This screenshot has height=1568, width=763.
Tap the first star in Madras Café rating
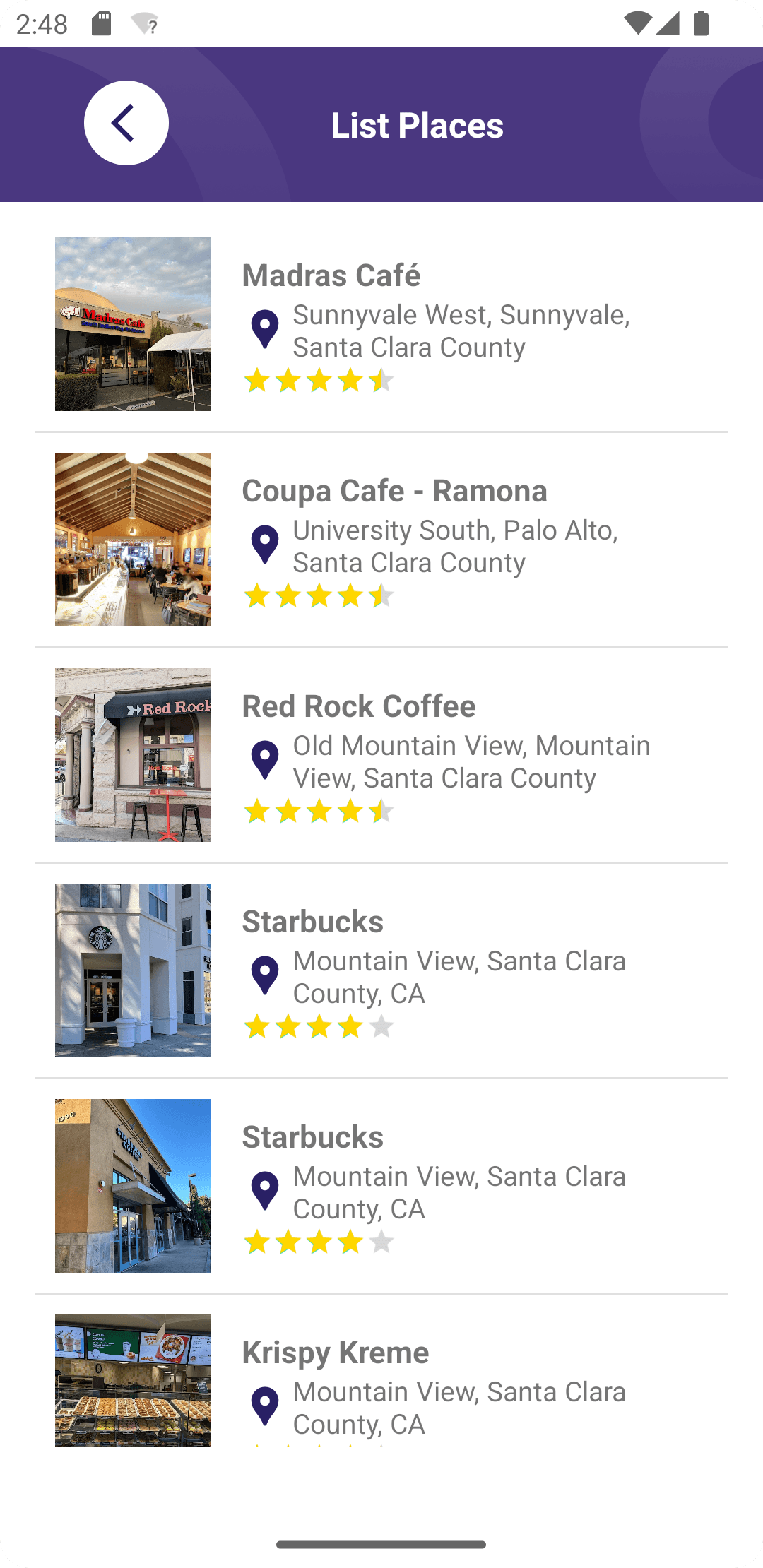[256, 380]
